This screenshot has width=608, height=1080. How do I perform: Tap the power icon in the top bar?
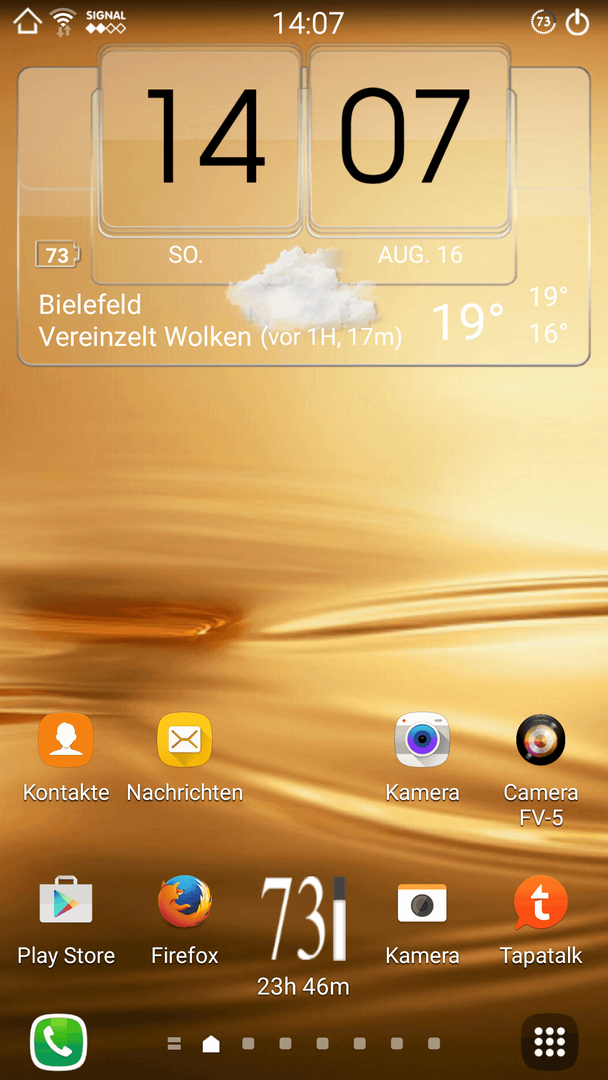click(578, 22)
